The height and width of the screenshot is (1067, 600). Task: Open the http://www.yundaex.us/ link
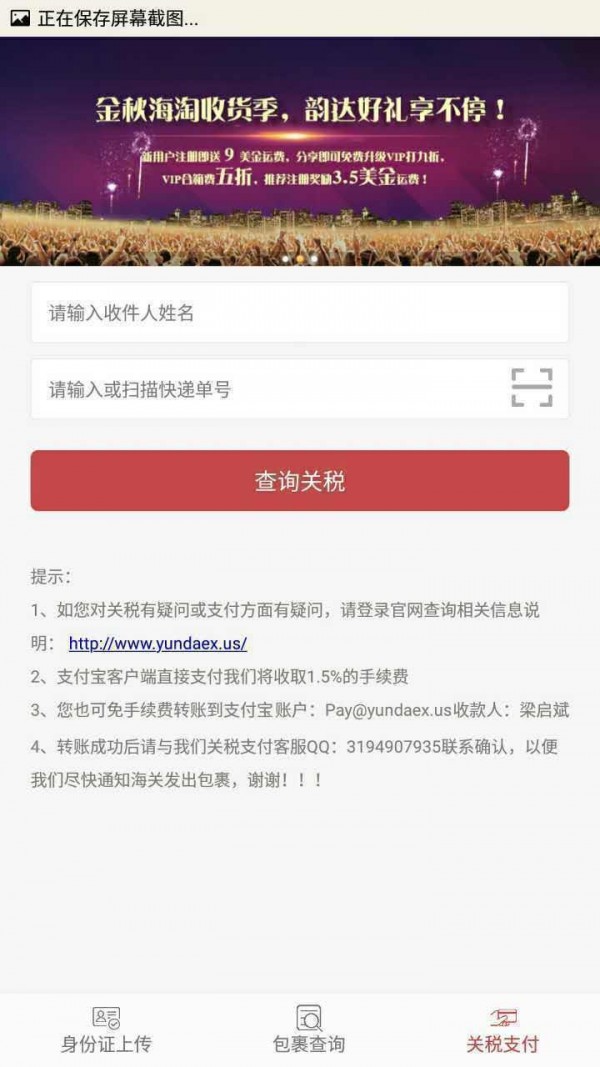click(157, 643)
